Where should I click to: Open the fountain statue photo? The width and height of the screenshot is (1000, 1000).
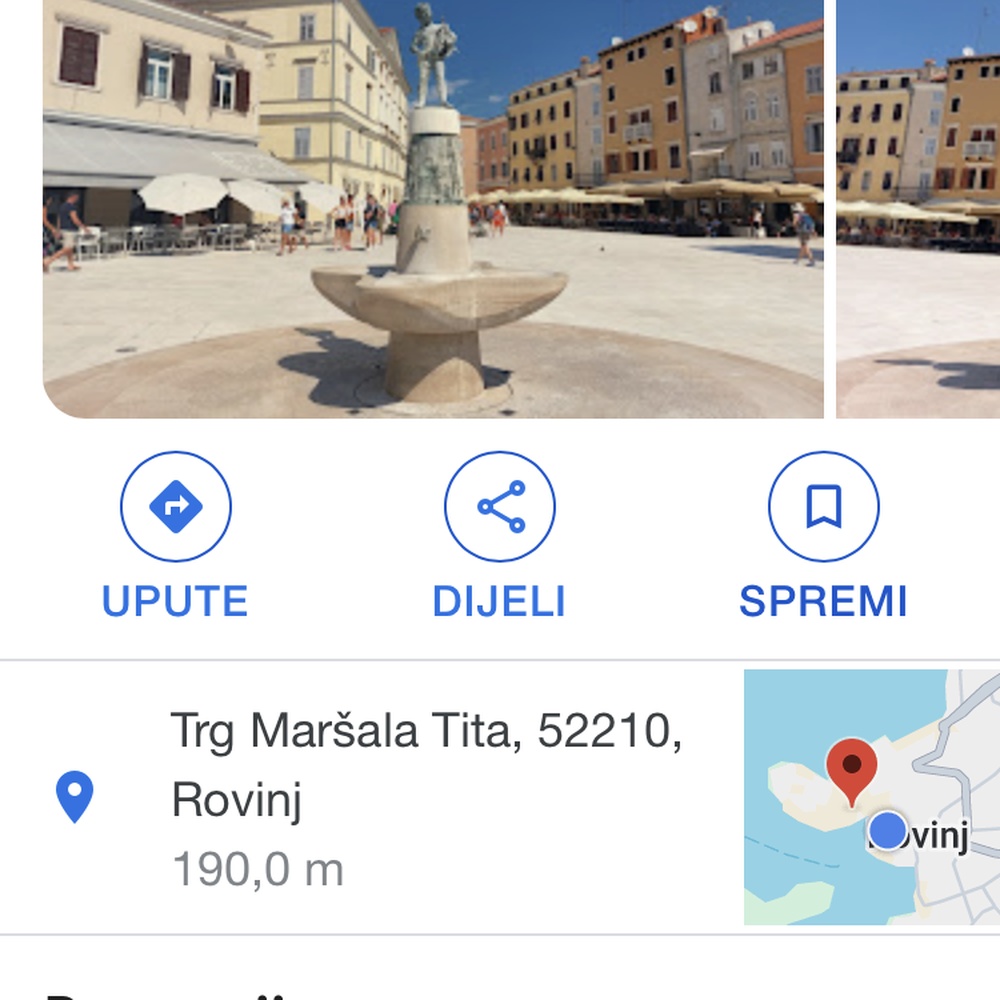433,208
